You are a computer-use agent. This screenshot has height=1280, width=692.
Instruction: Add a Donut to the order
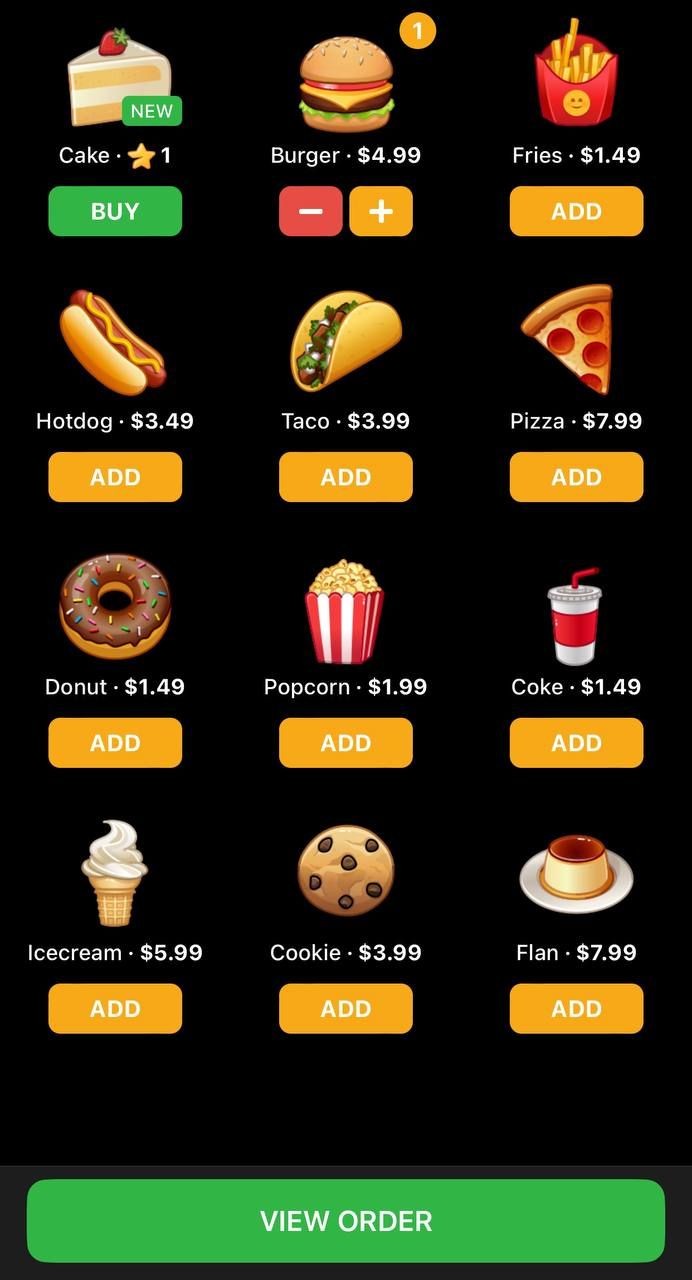pyautogui.click(x=115, y=743)
